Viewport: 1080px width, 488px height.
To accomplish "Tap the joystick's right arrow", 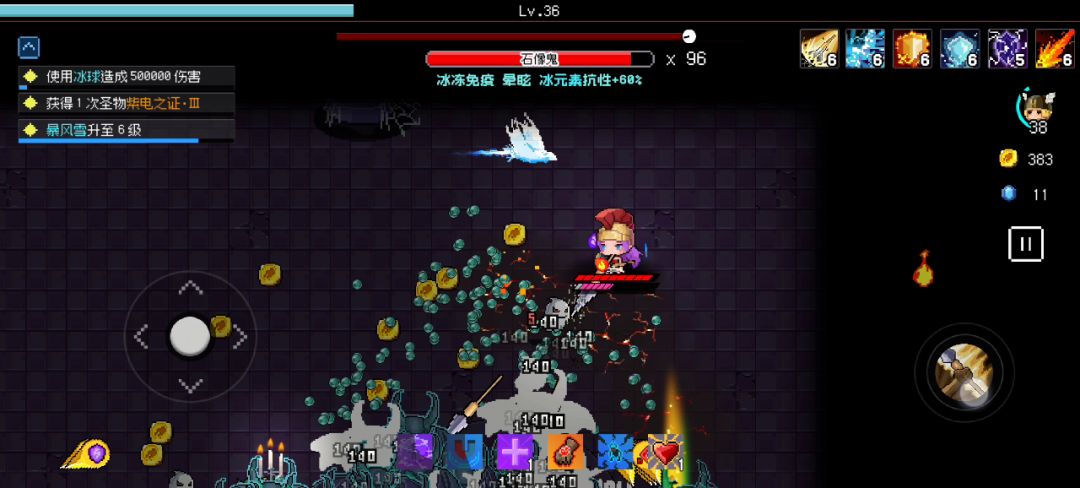I will pos(240,337).
